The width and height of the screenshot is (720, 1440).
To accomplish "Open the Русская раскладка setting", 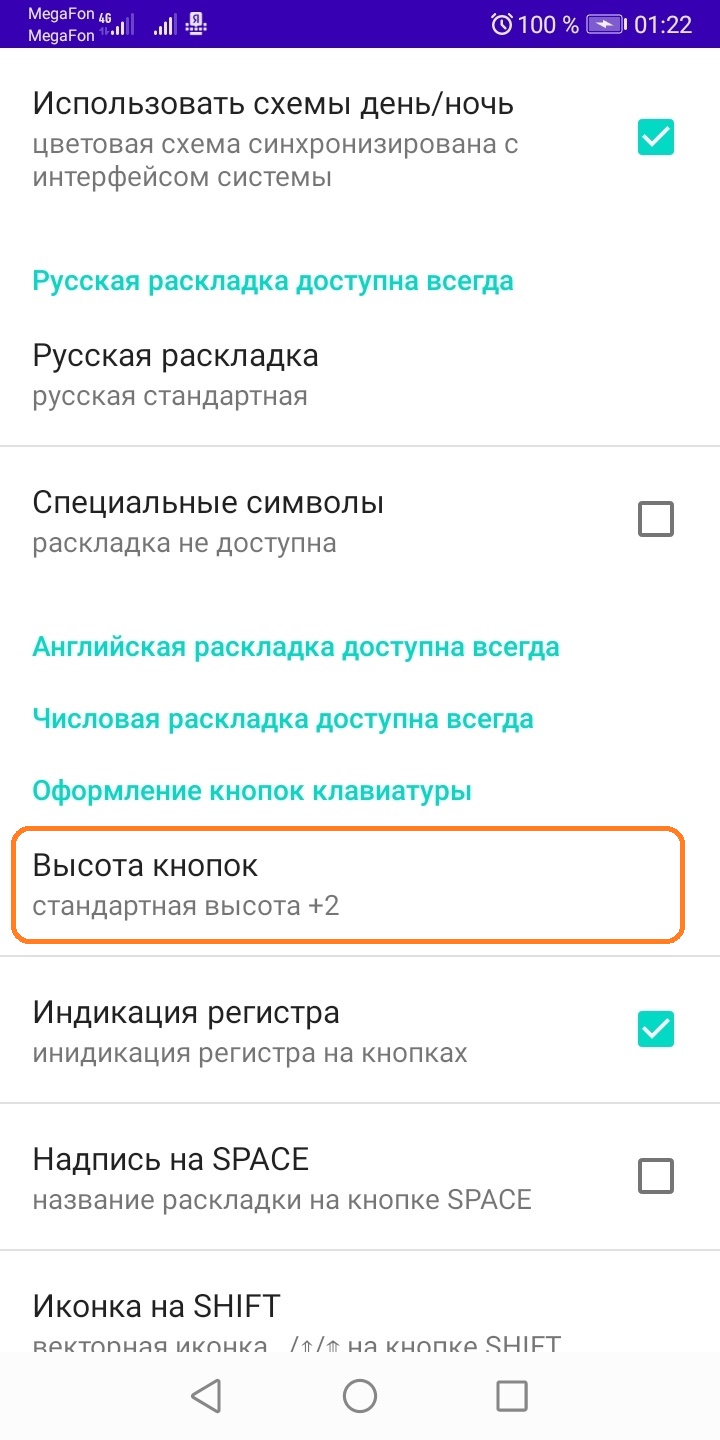I will coord(360,375).
